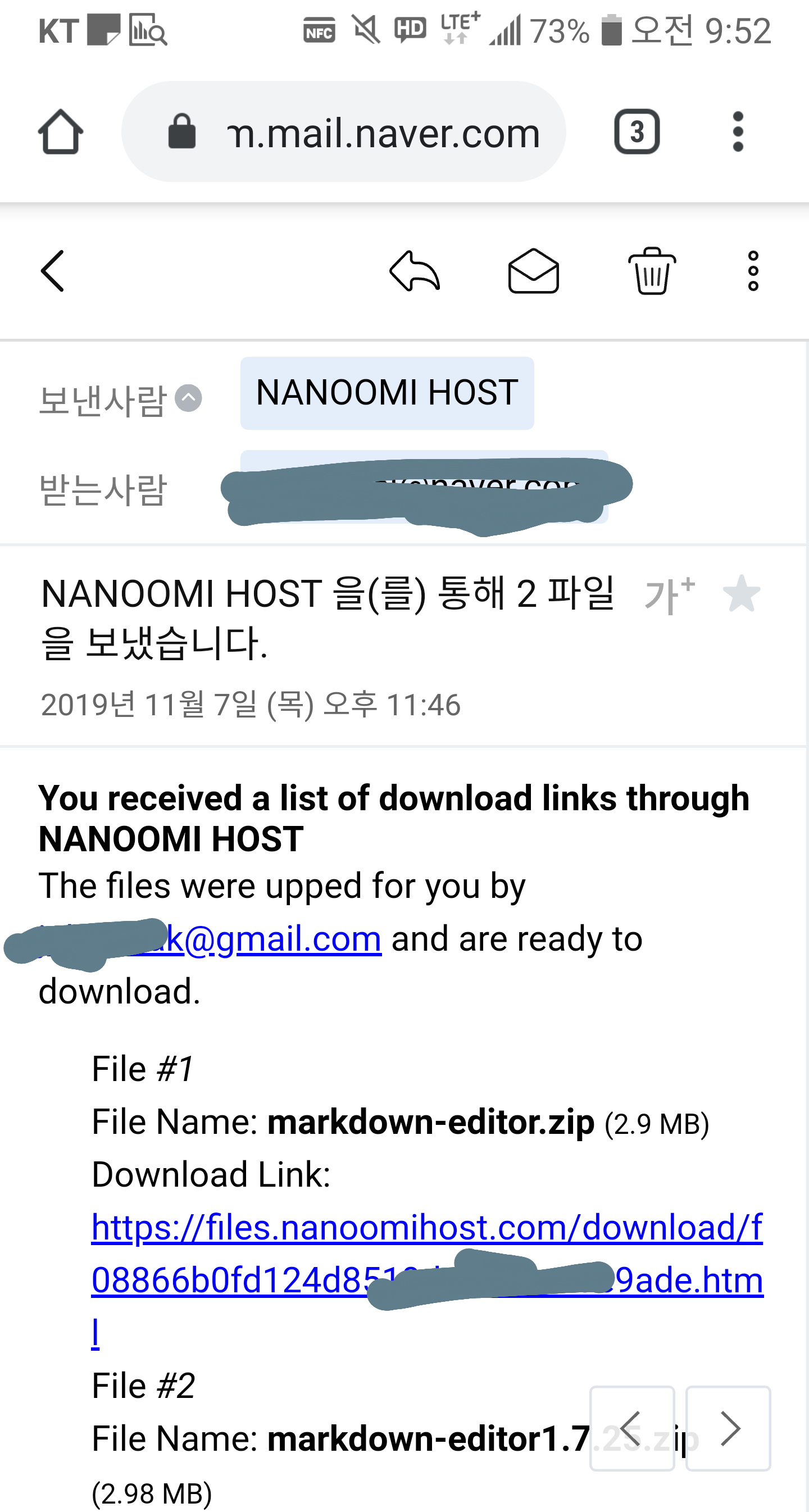This screenshot has width=809, height=1512.
Task: Reply to this email
Action: [x=415, y=271]
